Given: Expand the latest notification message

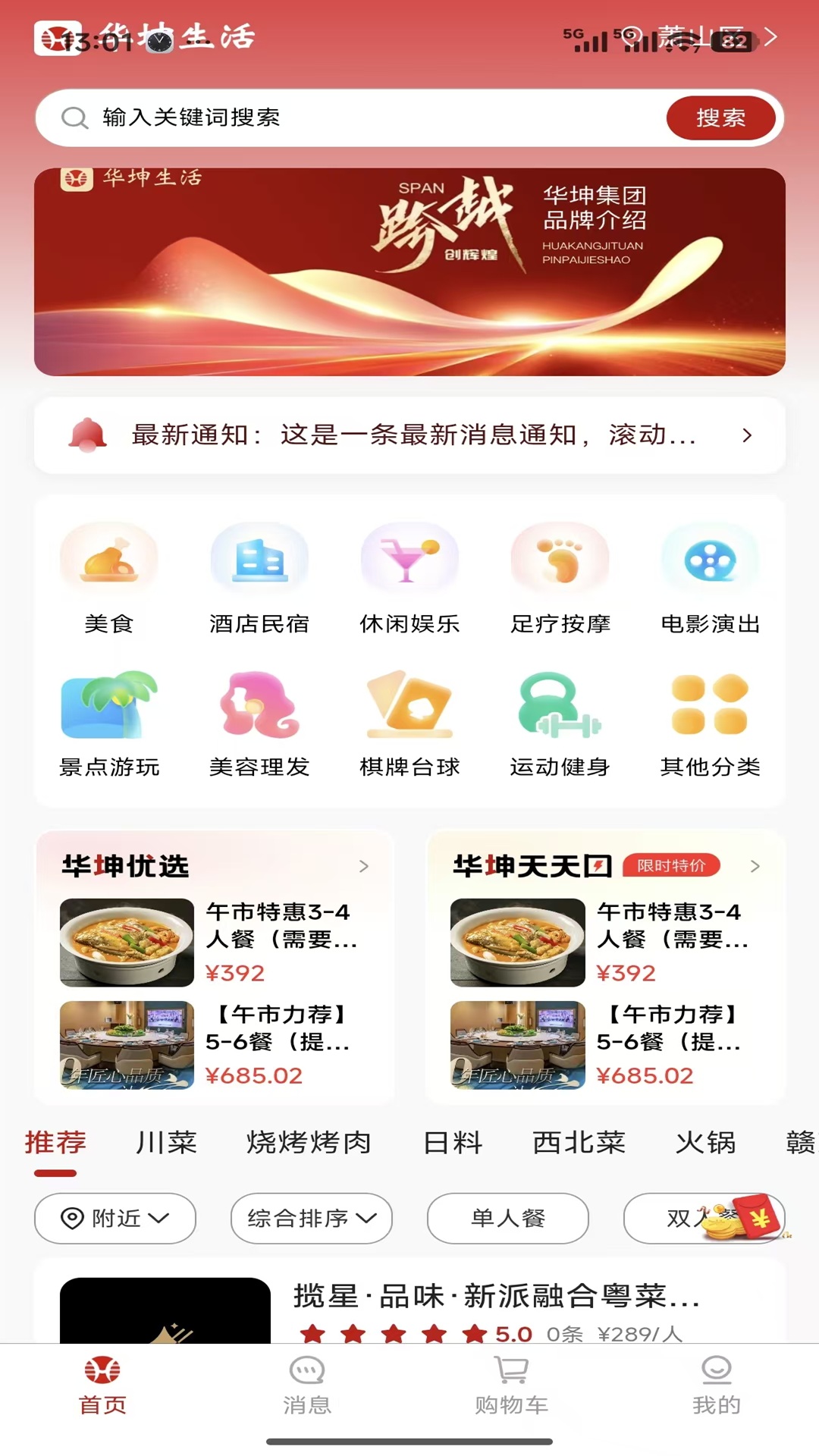Looking at the screenshot, I should (x=746, y=435).
